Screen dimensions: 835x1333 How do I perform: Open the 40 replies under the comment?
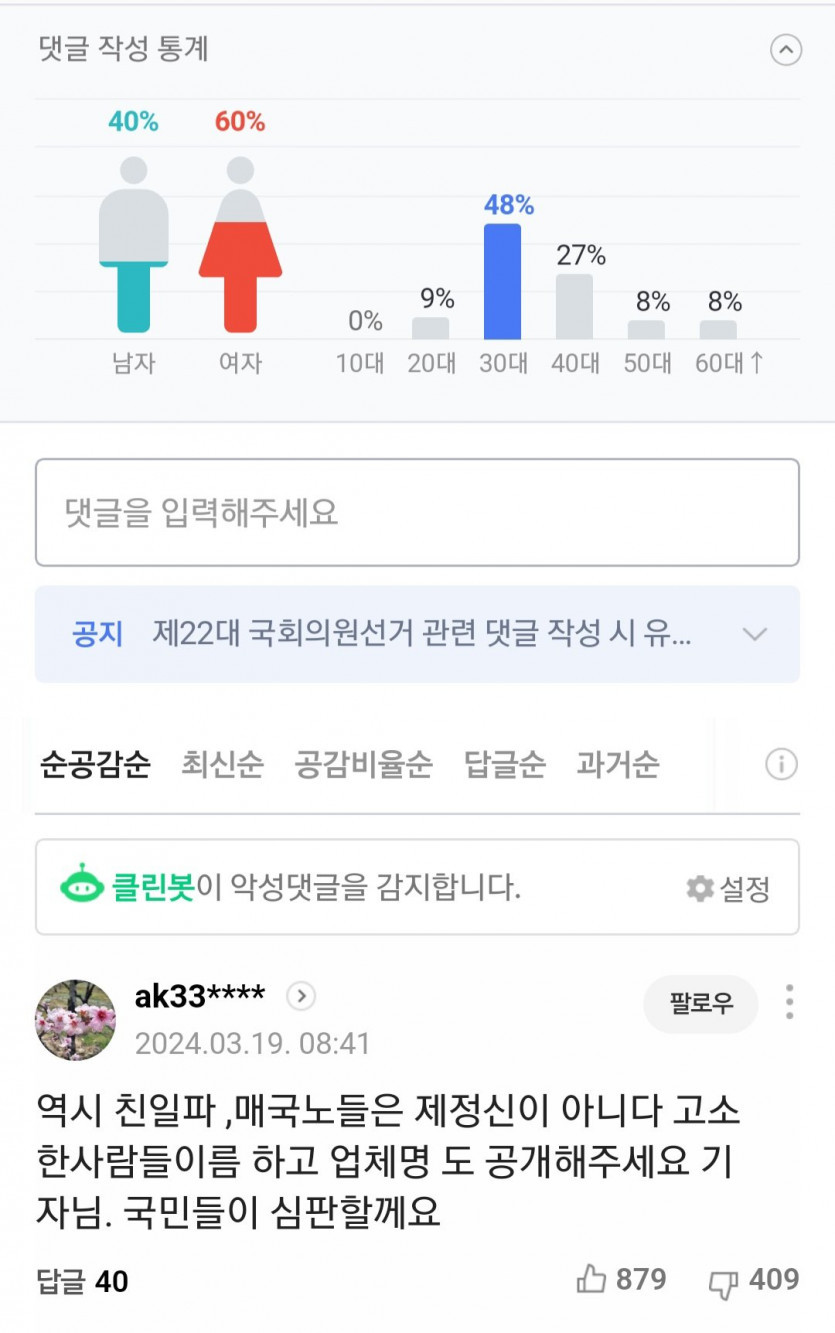(x=85, y=1278)
